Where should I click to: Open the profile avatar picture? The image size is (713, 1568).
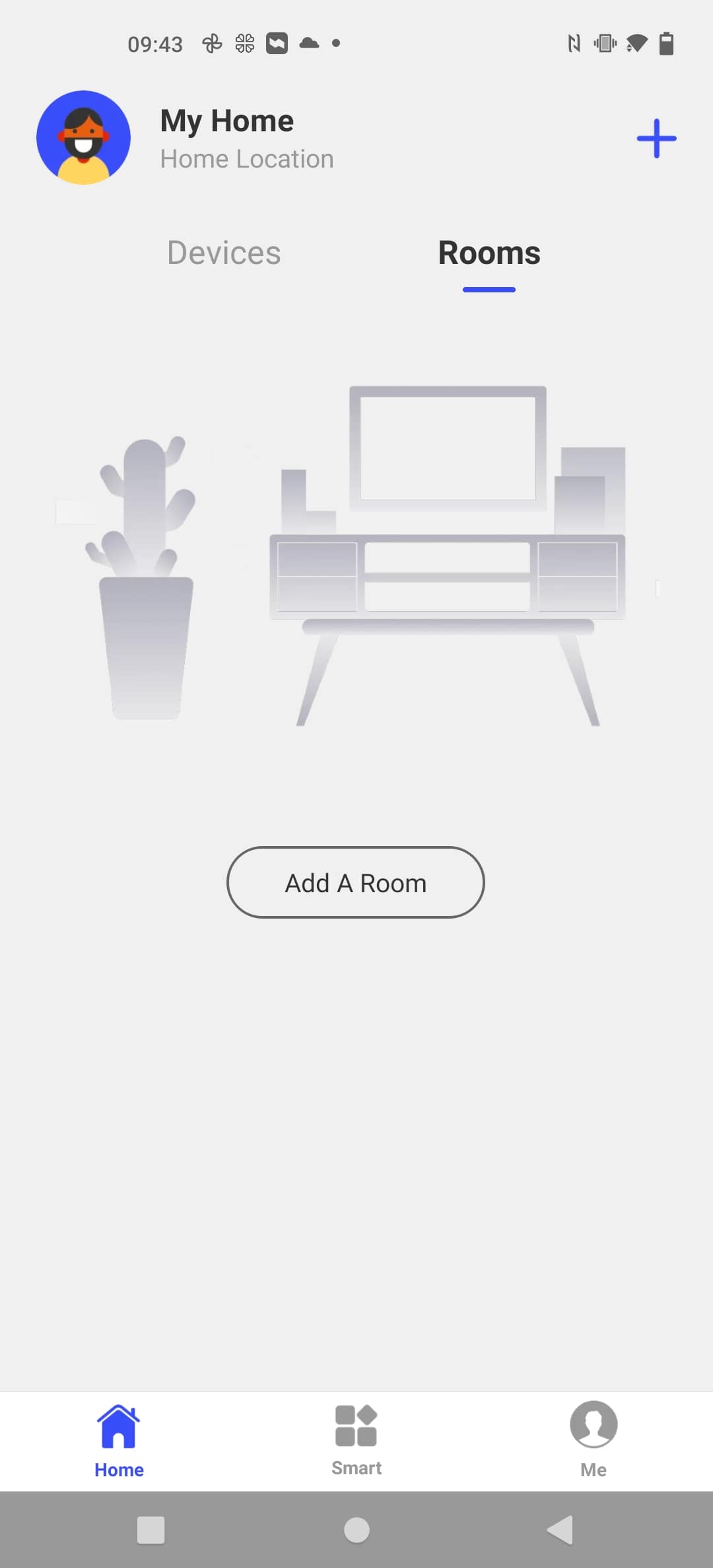83,137
